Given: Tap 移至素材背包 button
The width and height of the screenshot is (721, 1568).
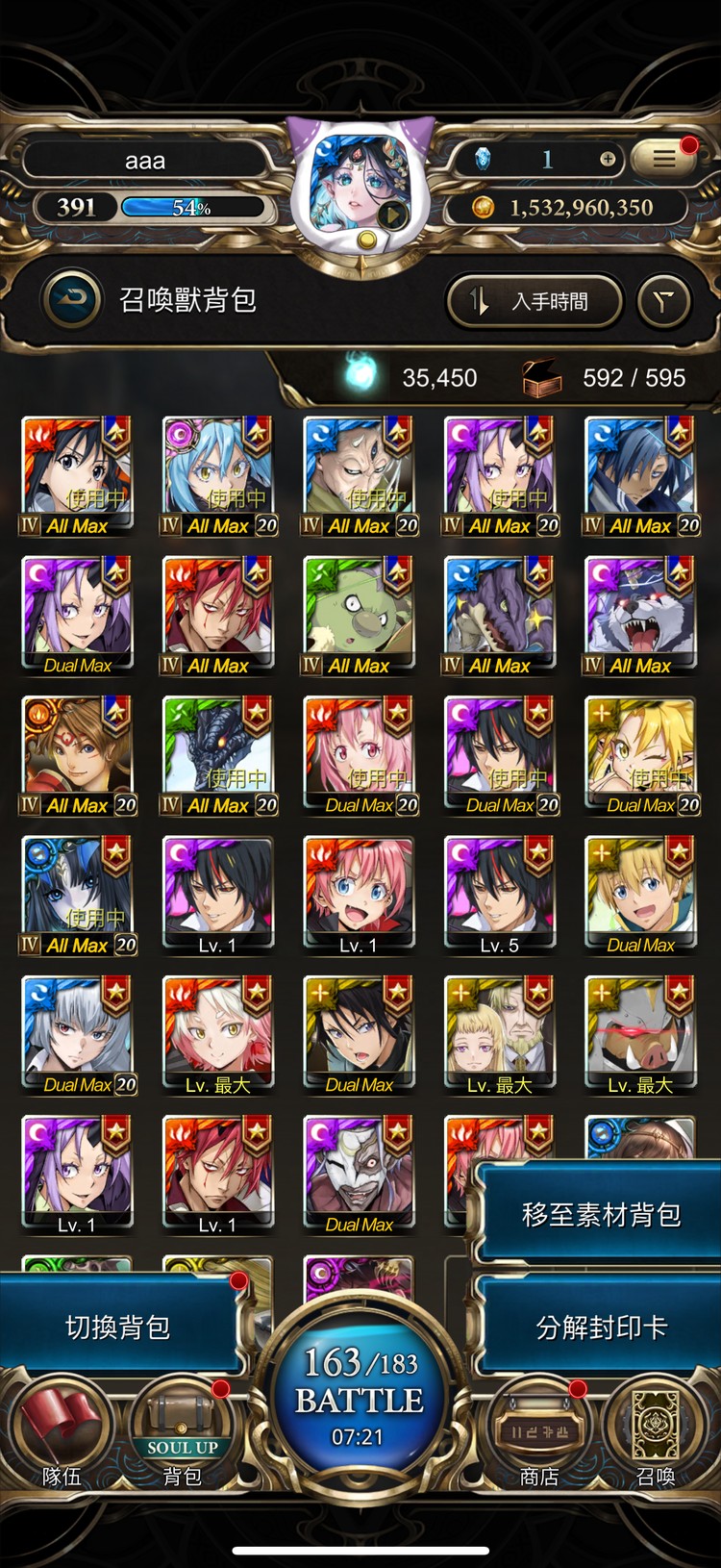Looking at the screenshot, I should click(x=600, y=1215).
